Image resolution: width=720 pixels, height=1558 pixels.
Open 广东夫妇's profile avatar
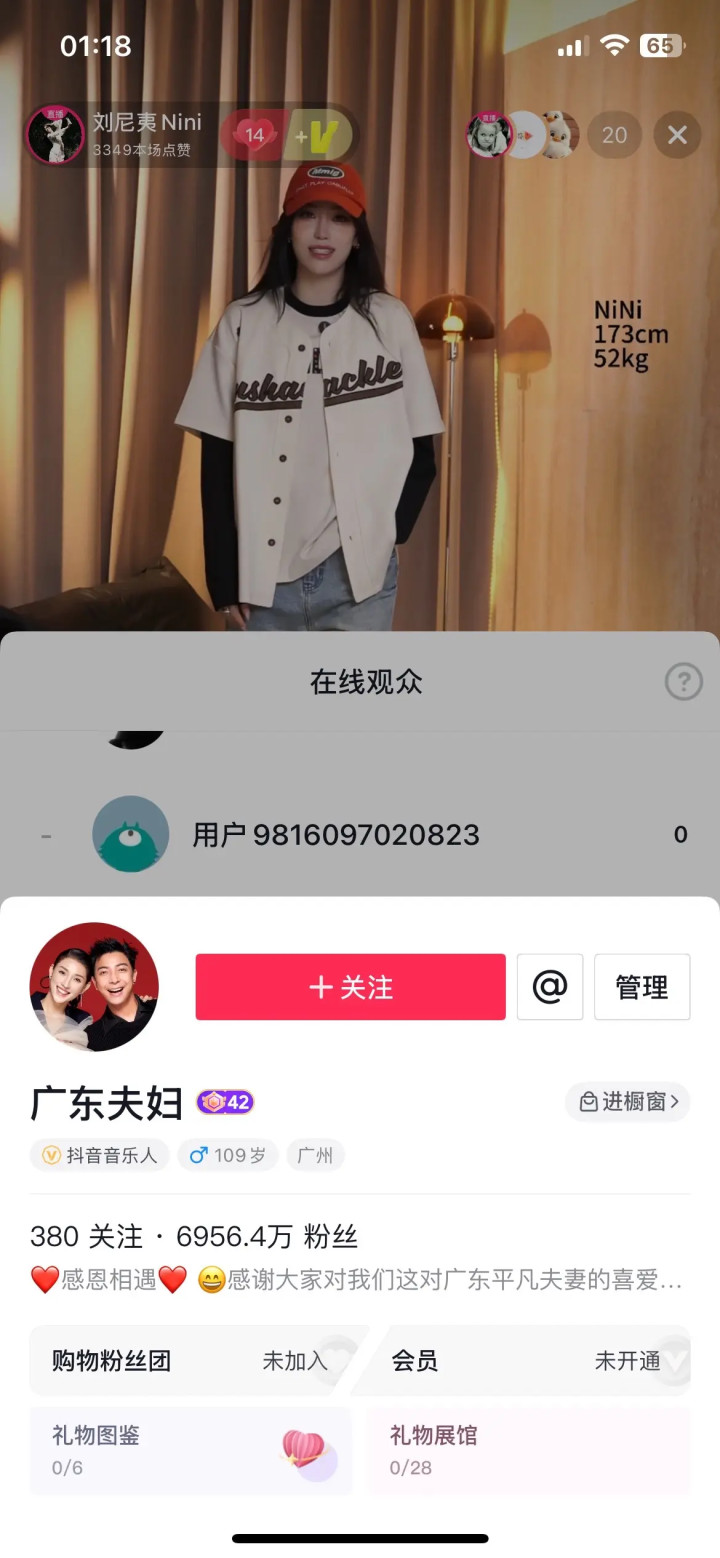pos(94,987)
